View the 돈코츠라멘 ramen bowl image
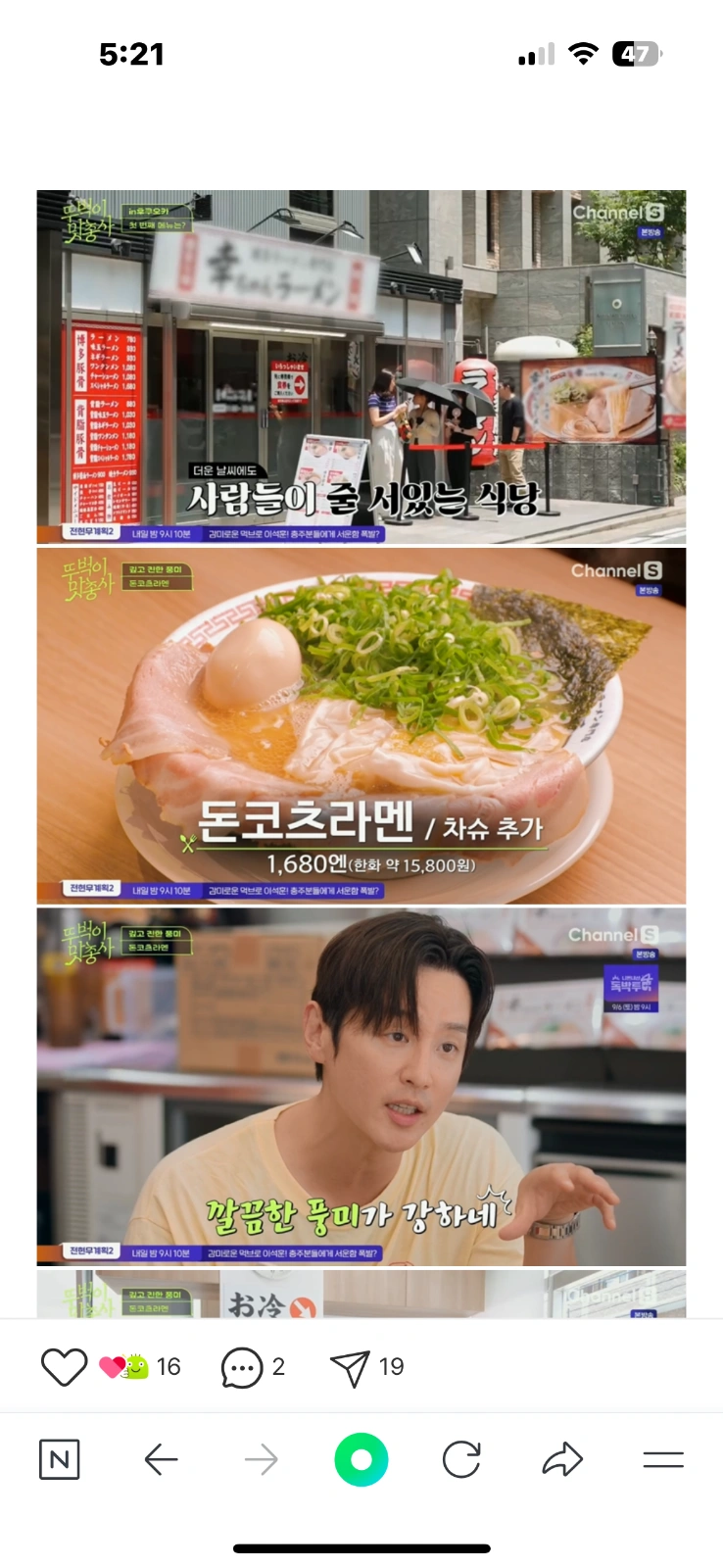723x1568 pixels. (361, 726)
